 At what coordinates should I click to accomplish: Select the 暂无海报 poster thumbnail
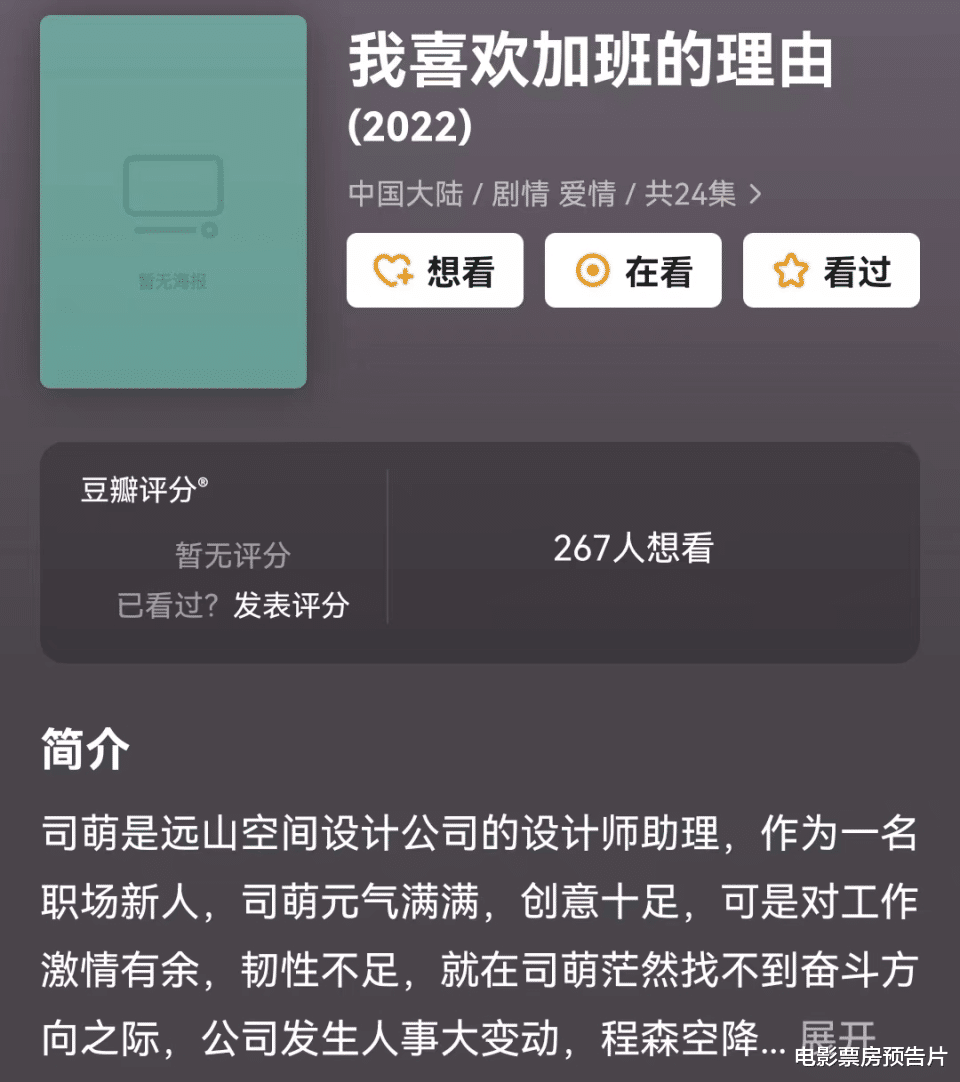(x=173, y=200)
